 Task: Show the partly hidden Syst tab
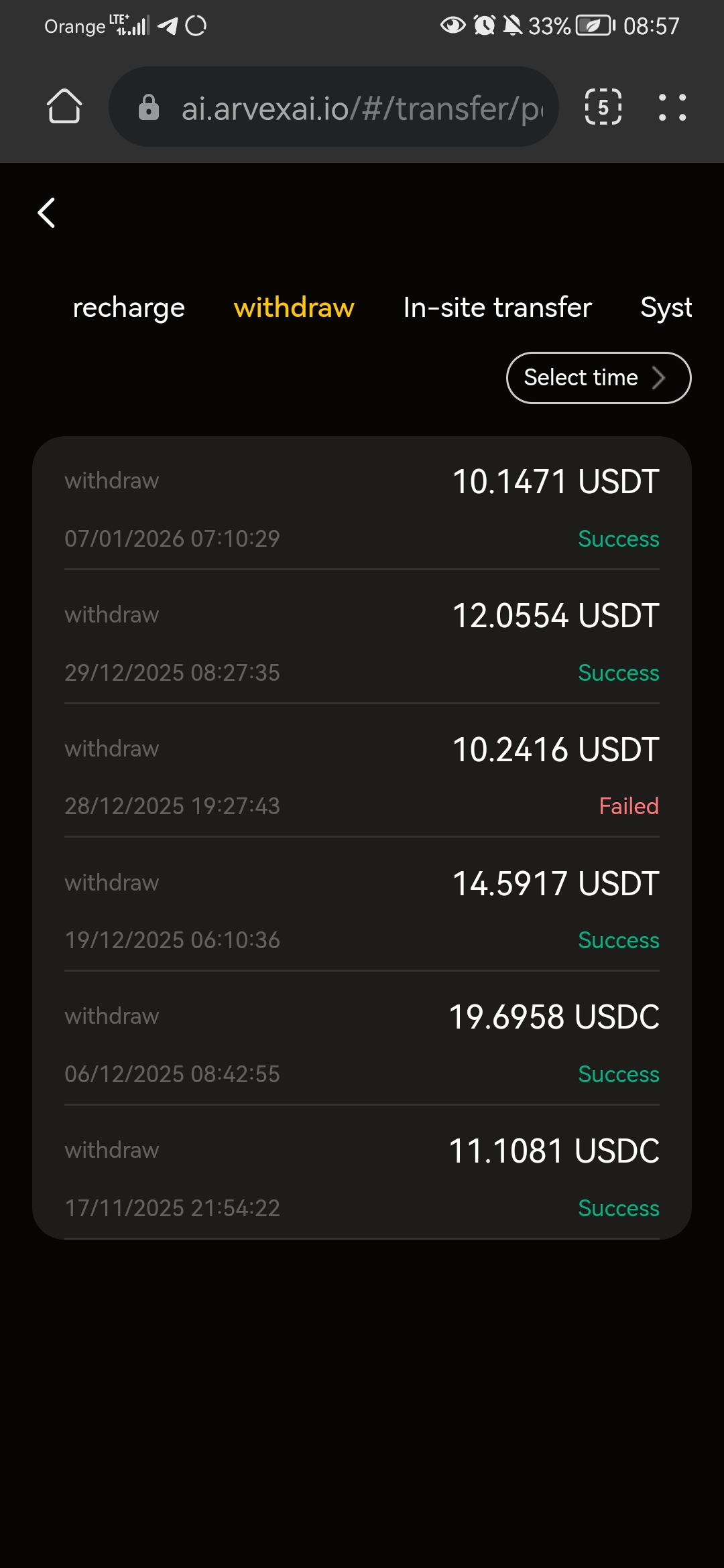[x=666, y=308]
